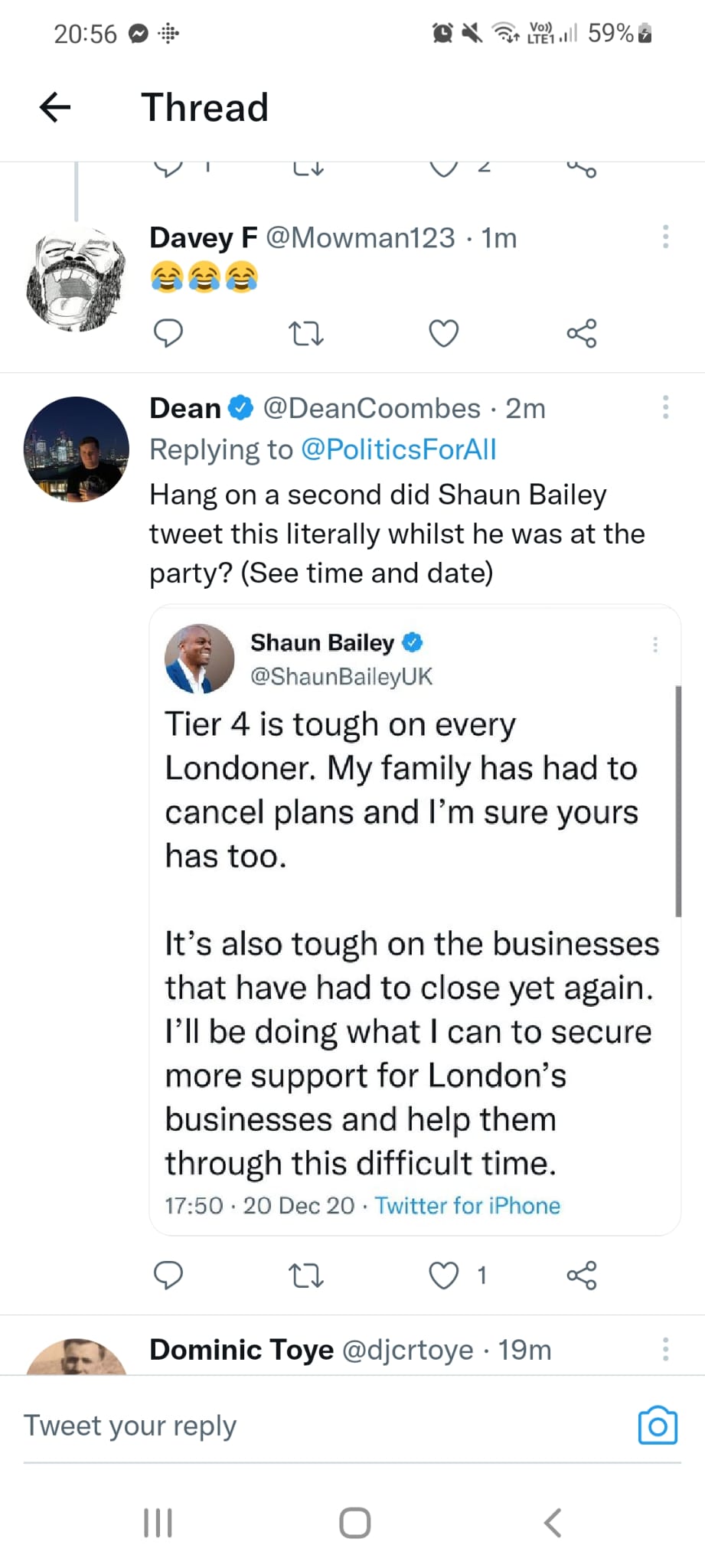
Task: Share Dean's tweet
Action: click(582, 1275)
